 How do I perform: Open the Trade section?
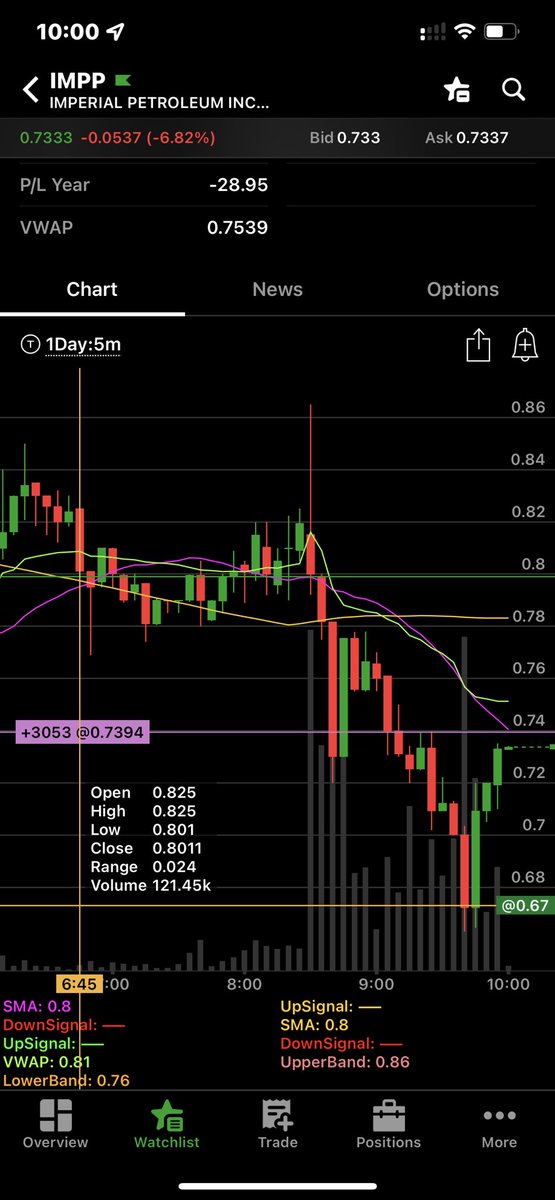click(277, 1125)
